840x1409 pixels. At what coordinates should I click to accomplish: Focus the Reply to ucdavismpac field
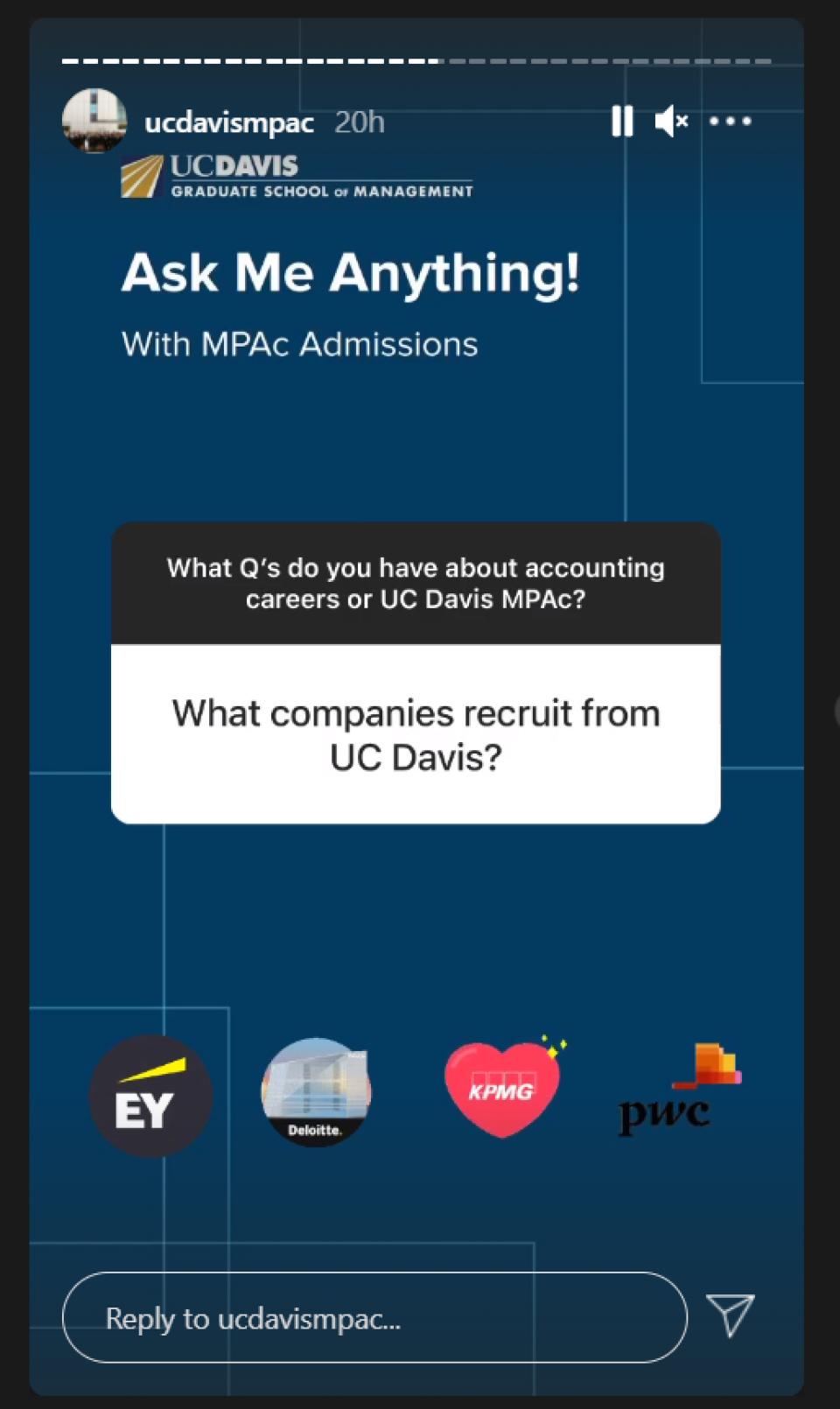click(x=374, y=1317)
